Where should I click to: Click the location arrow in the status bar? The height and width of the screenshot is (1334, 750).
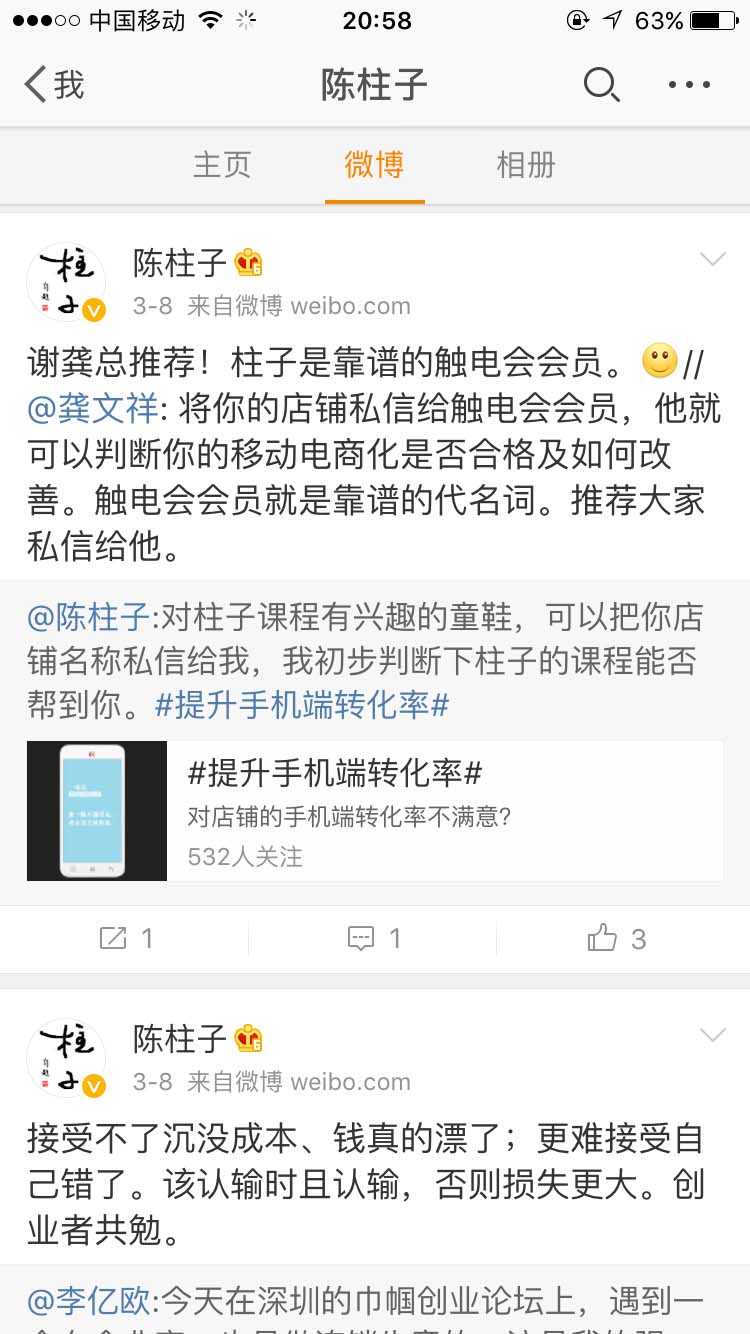tap(614, 18)
